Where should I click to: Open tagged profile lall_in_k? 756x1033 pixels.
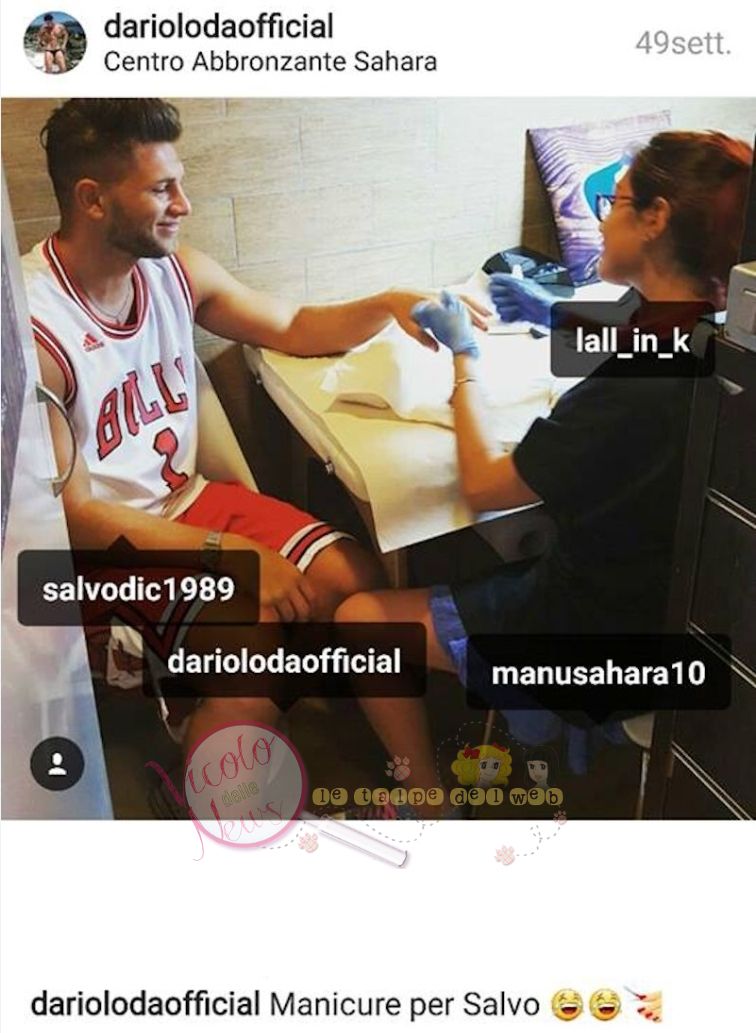point(633,342)
